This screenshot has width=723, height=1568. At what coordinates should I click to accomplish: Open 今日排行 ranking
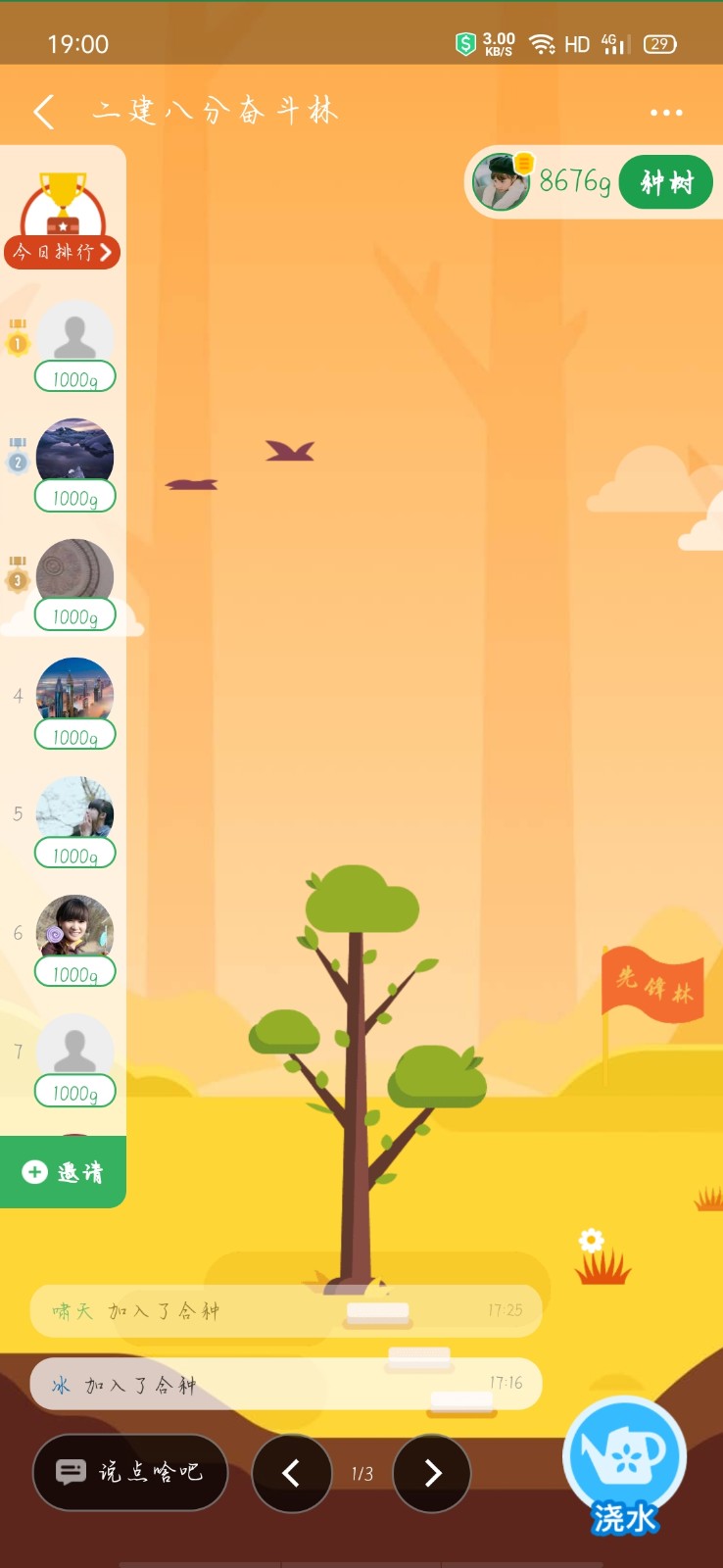coord(64,251)
